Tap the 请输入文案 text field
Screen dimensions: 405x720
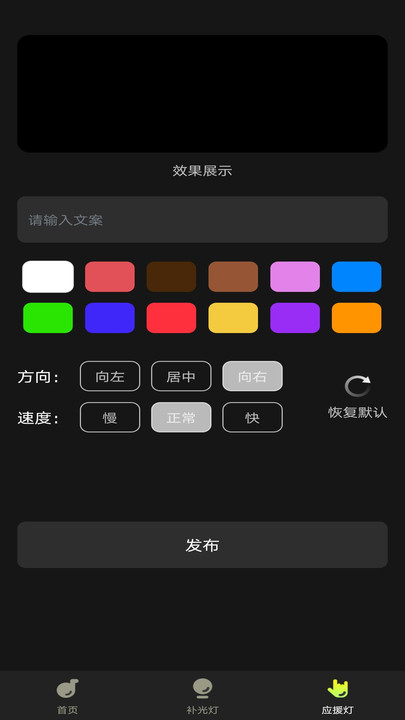pos(202,219)
